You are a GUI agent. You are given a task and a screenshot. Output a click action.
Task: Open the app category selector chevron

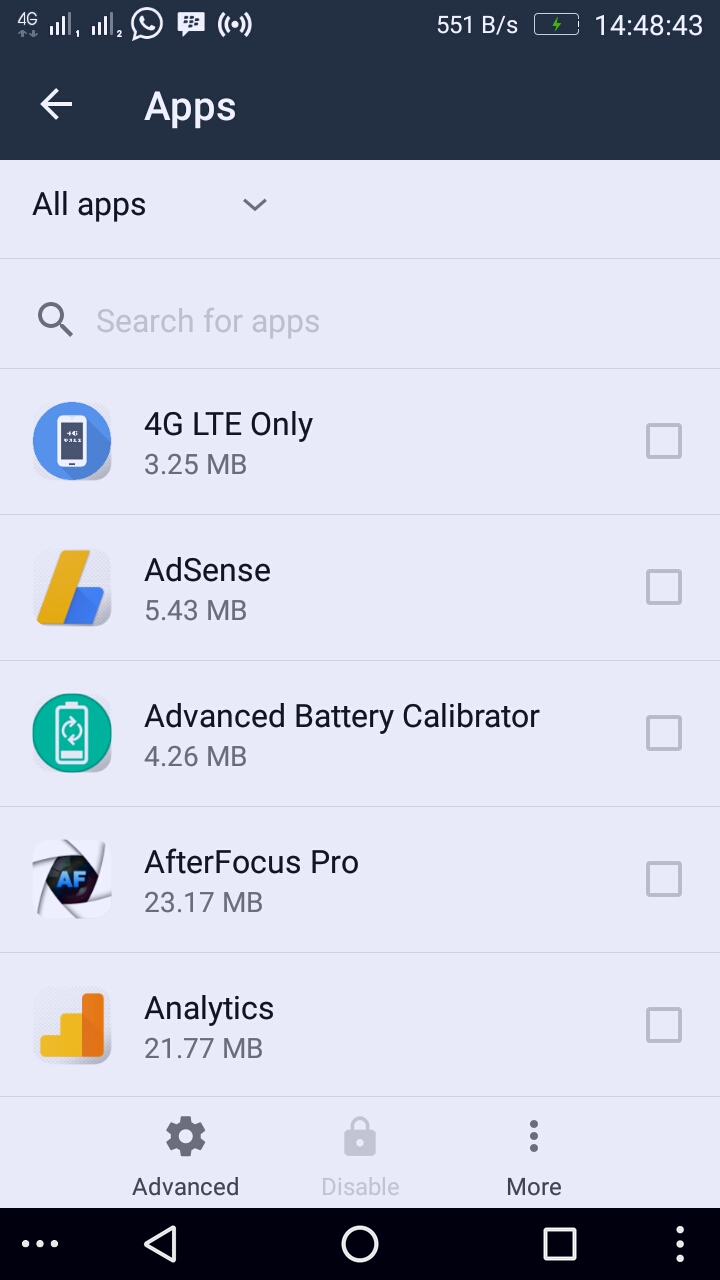[254, 205]
